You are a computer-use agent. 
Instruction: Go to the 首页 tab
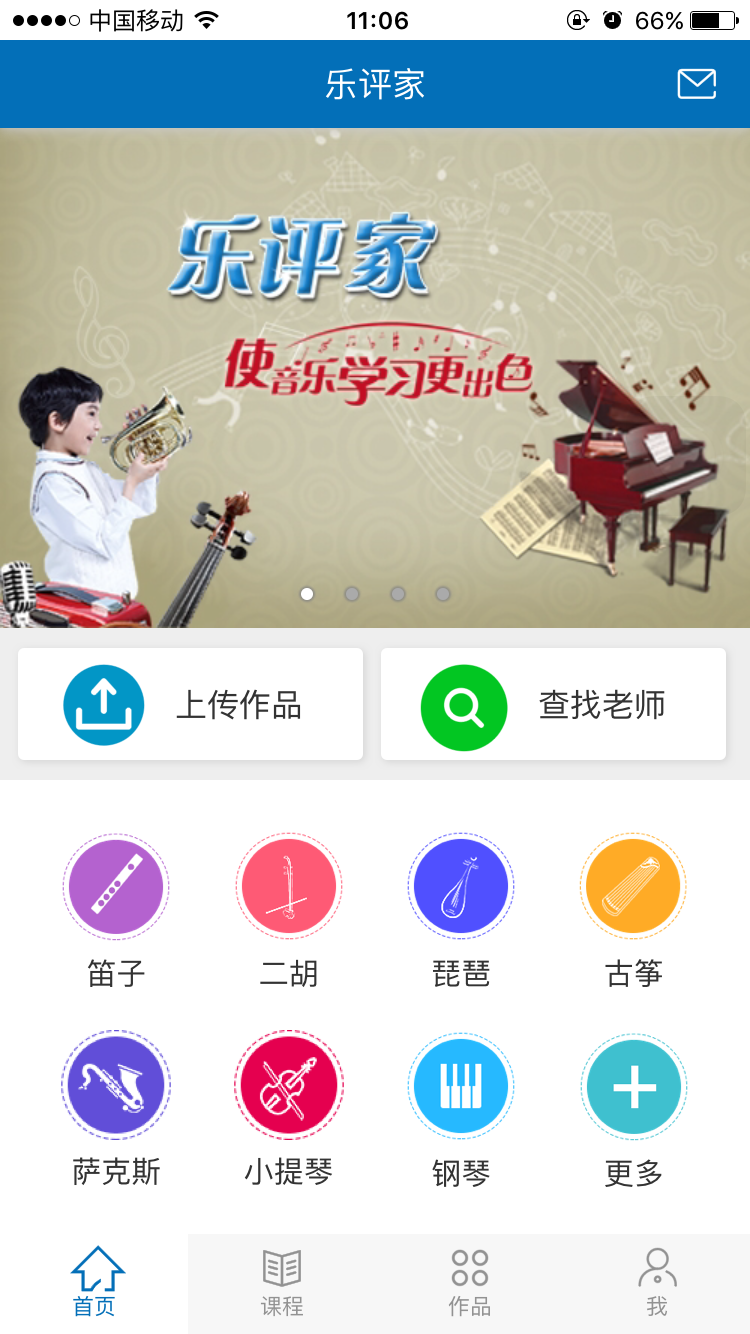click(x=95, y=1283)
